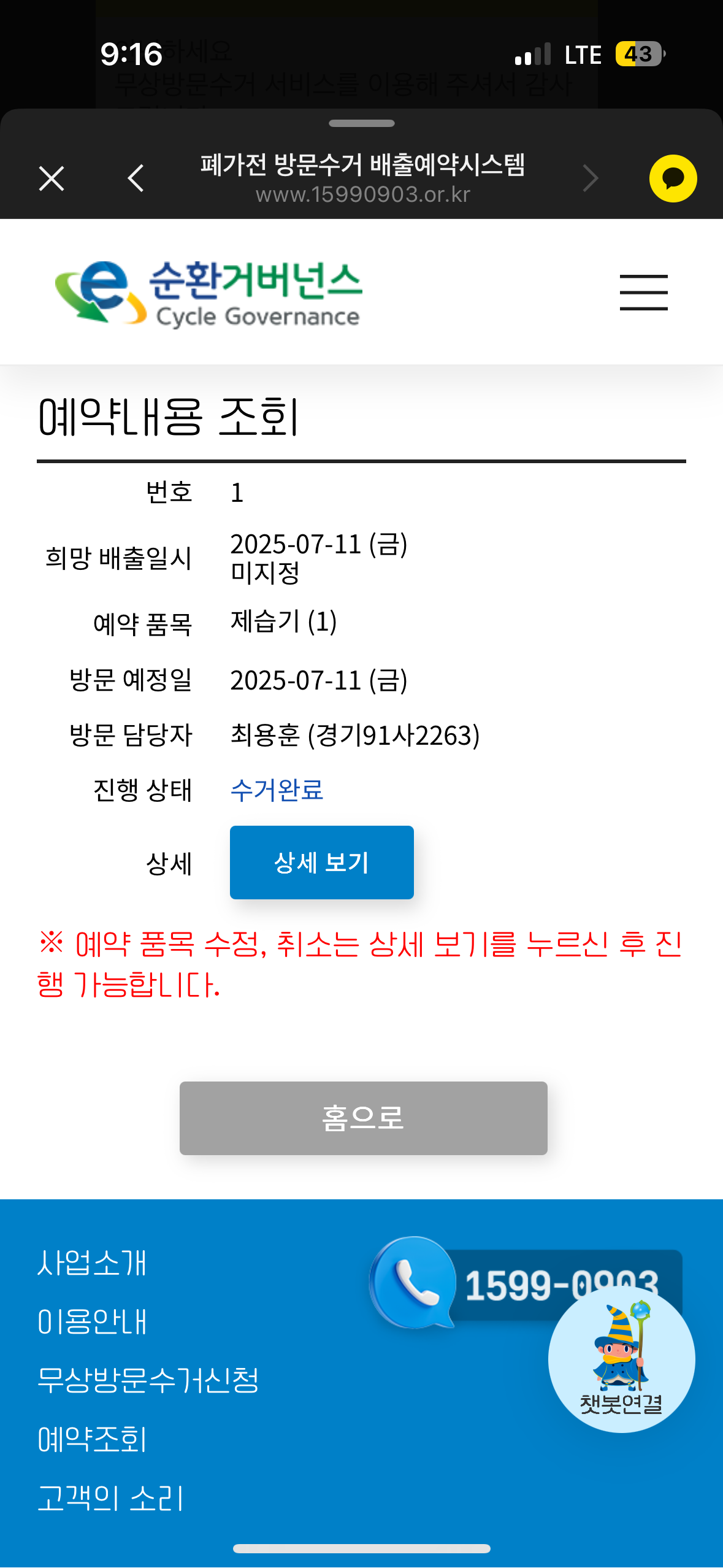The height and width of the screenshot is (1568, 723).
Task: Close the in-app browser with X
Action: coord(52,179)
